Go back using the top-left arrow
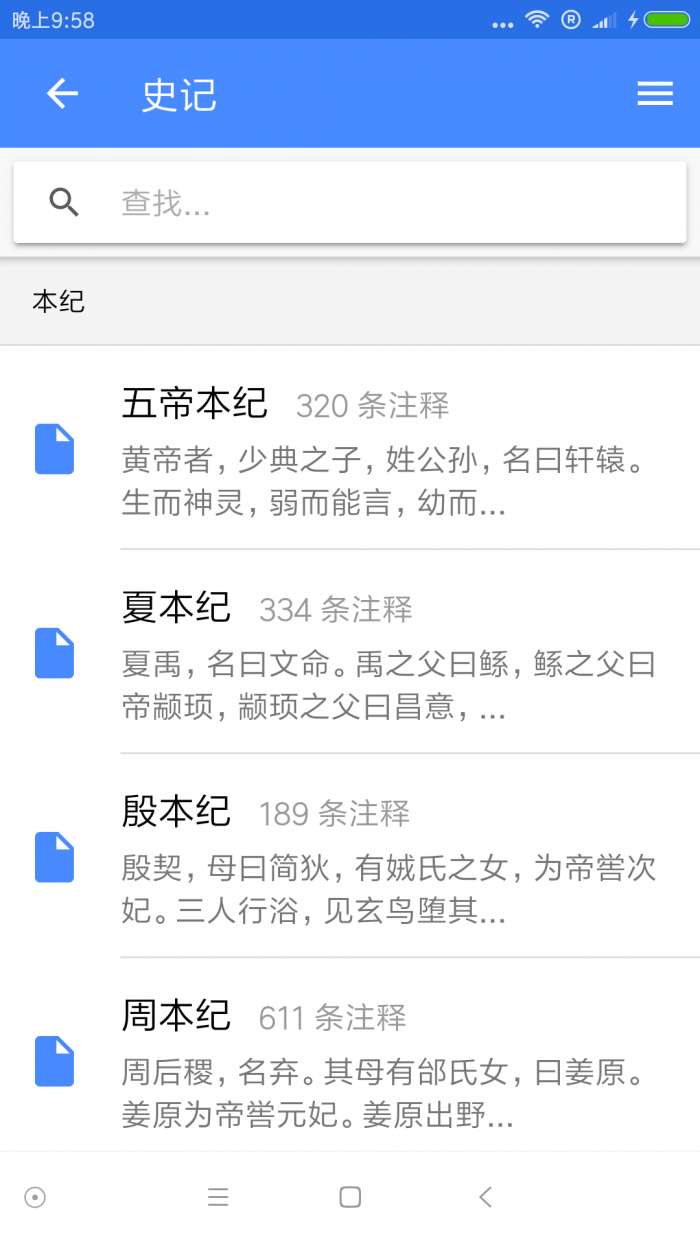This screenshot has width=700, height=1244. point(62,94)
